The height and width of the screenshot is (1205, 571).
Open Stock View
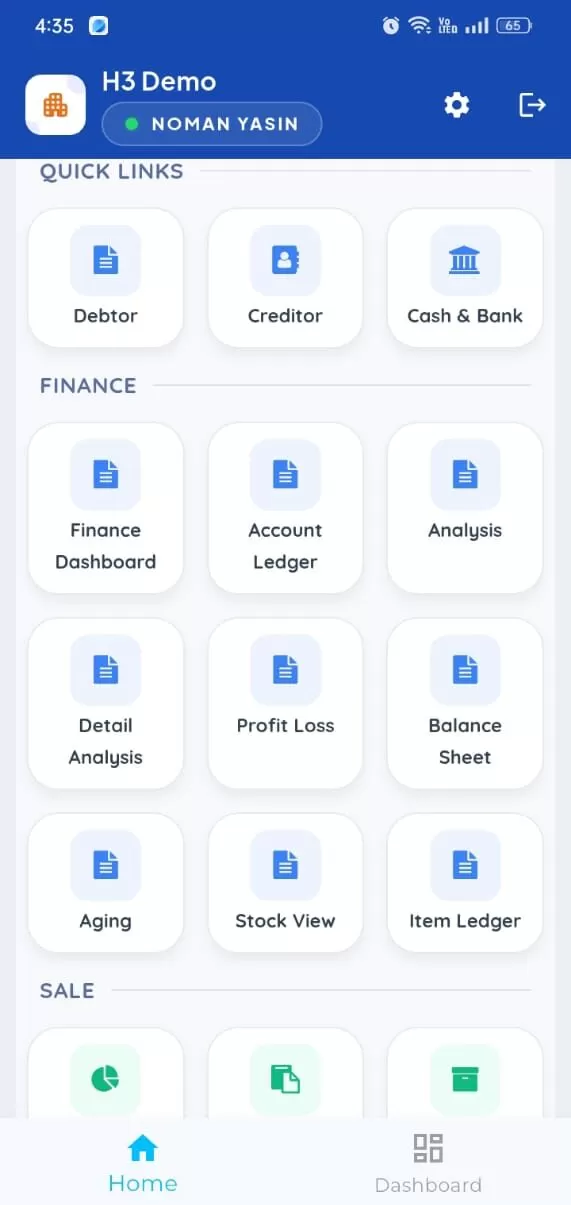285,882
